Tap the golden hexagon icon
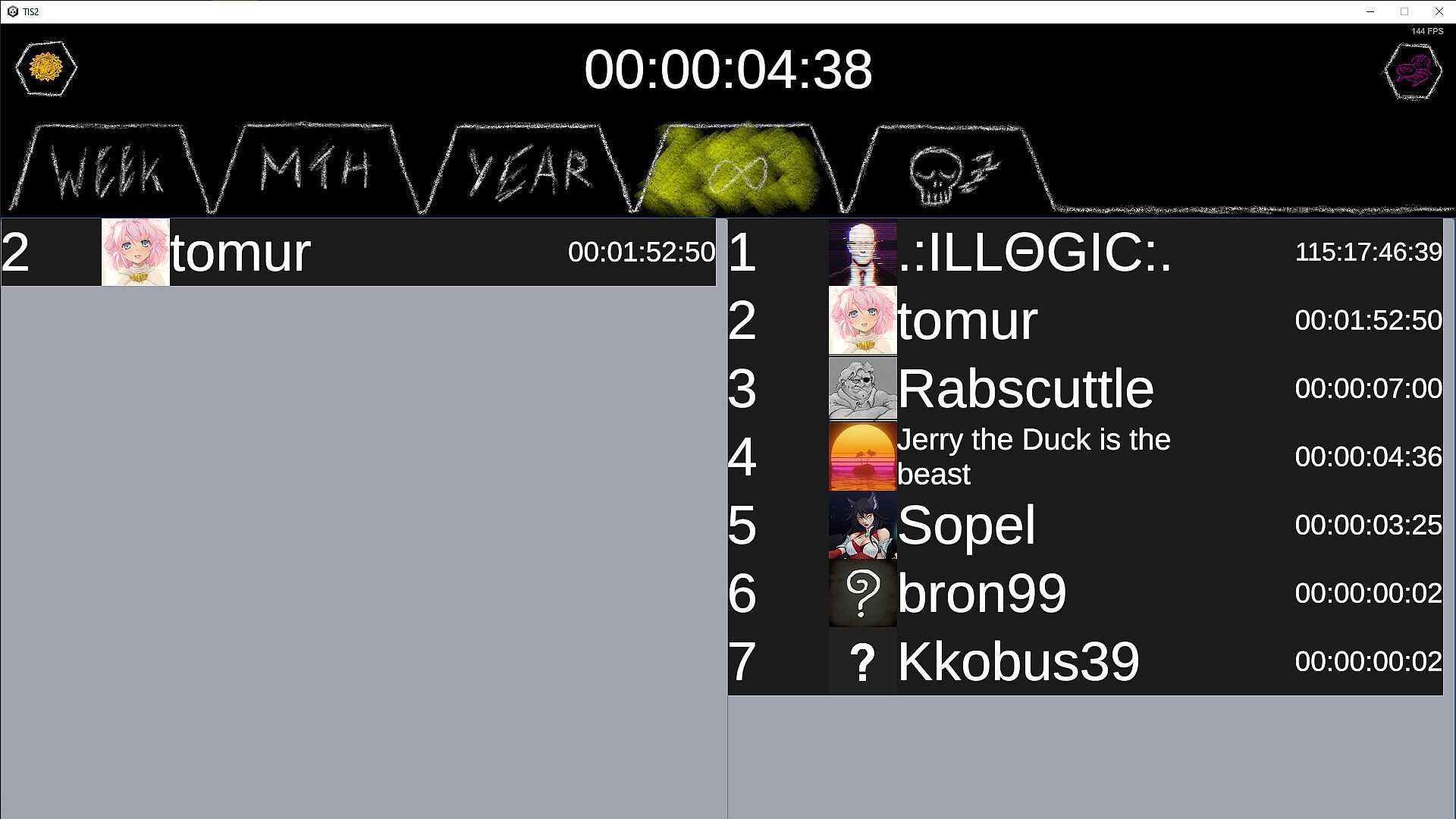This screenshot has width=1456, height=819. 46,68
